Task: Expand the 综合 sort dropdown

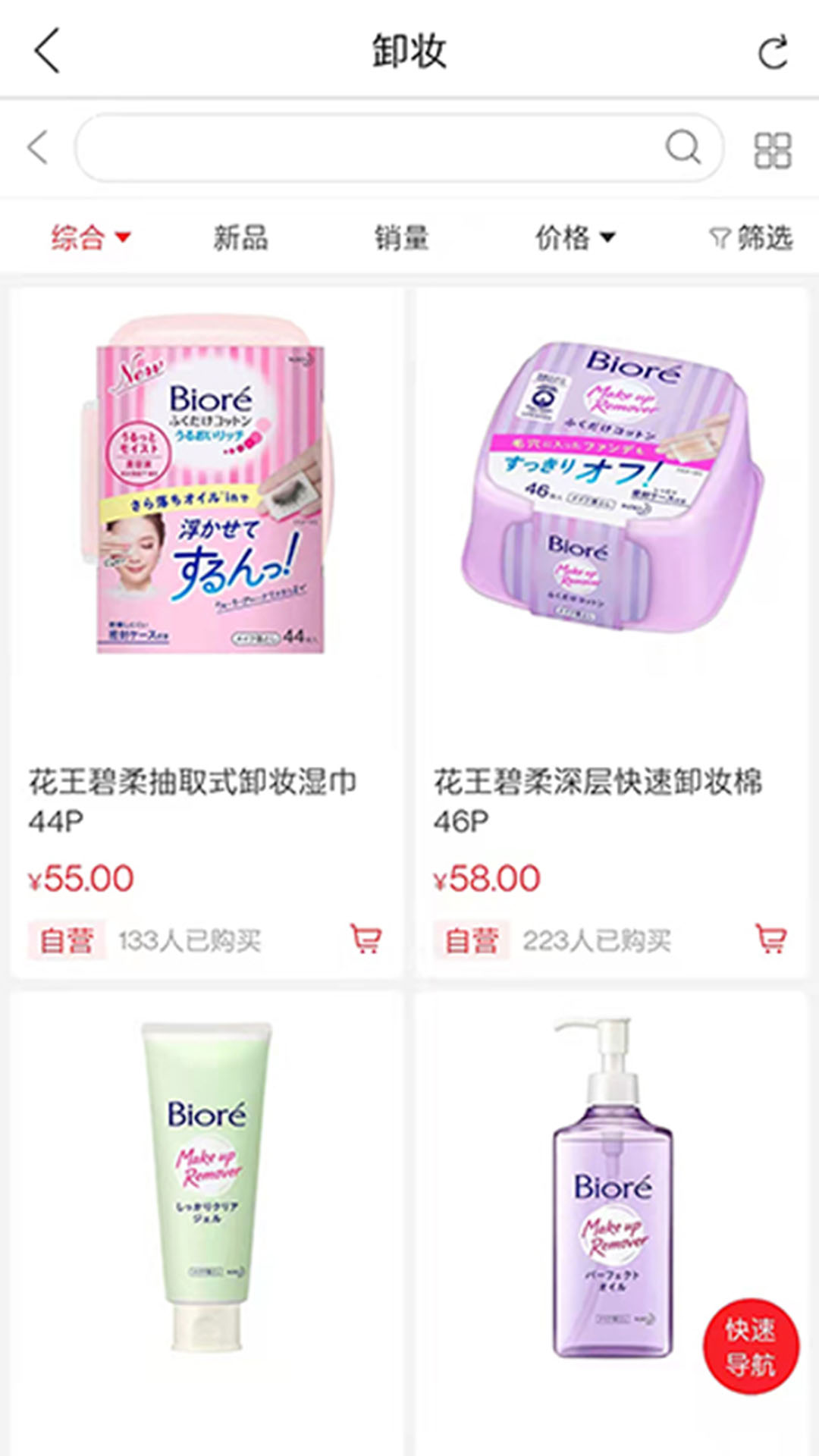Action: pos(90,238)
